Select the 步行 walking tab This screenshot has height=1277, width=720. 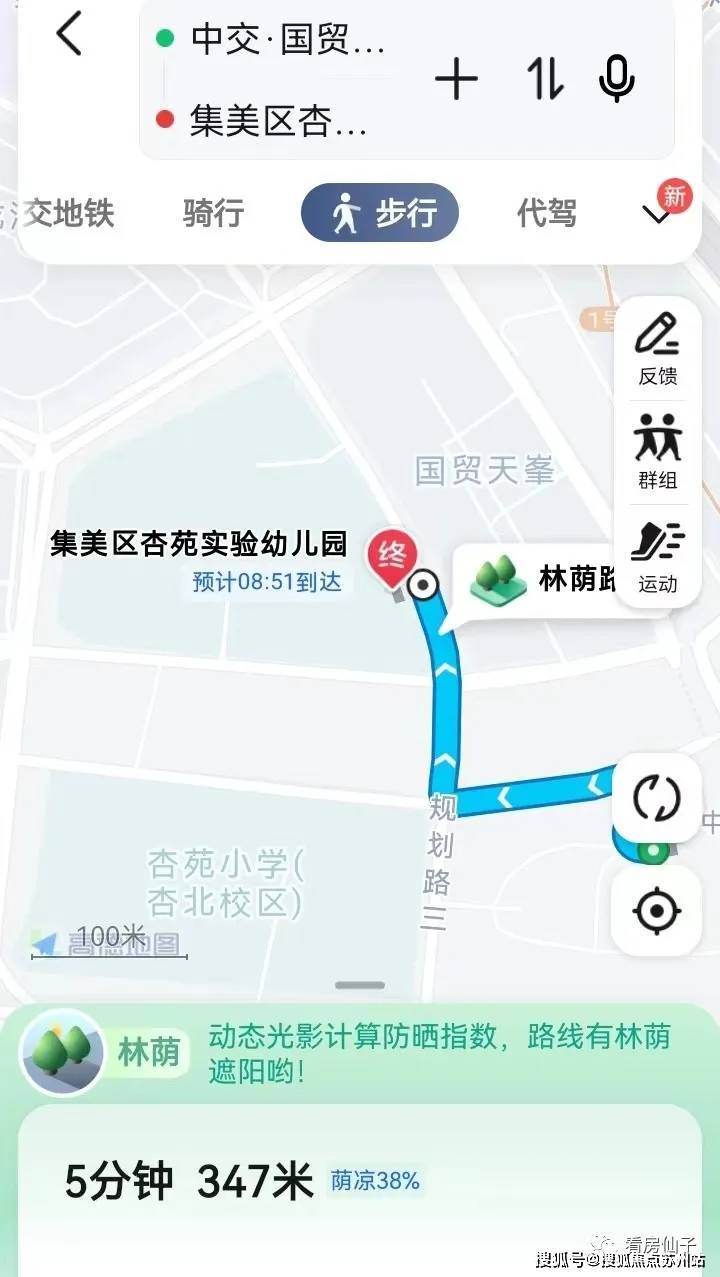coord(380,214)
